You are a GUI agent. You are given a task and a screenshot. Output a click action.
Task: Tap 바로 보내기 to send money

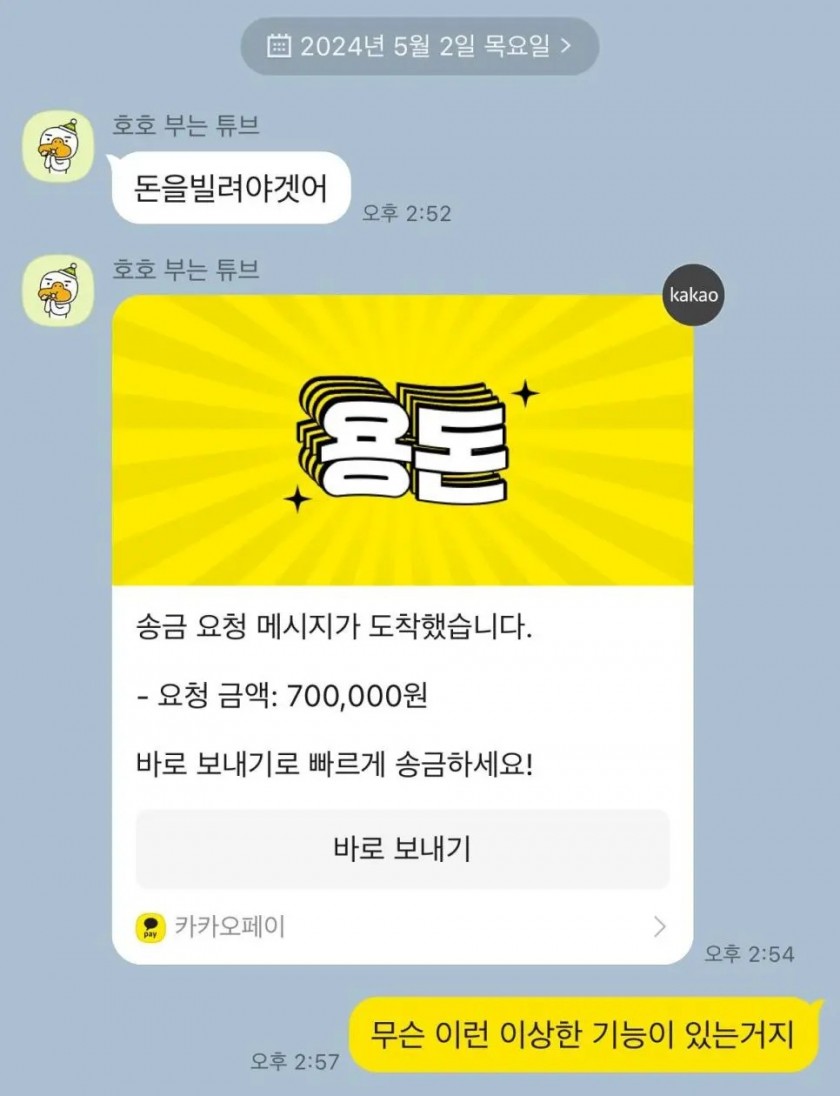click(402, 849)
